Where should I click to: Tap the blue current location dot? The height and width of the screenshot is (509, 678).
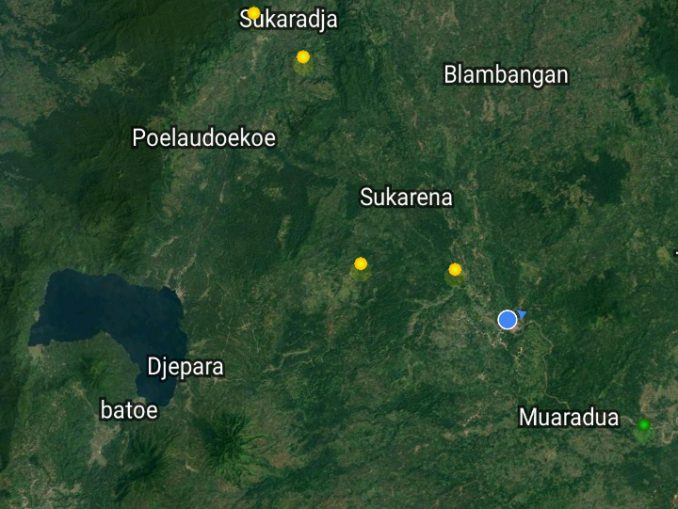[x=507, y=319]
